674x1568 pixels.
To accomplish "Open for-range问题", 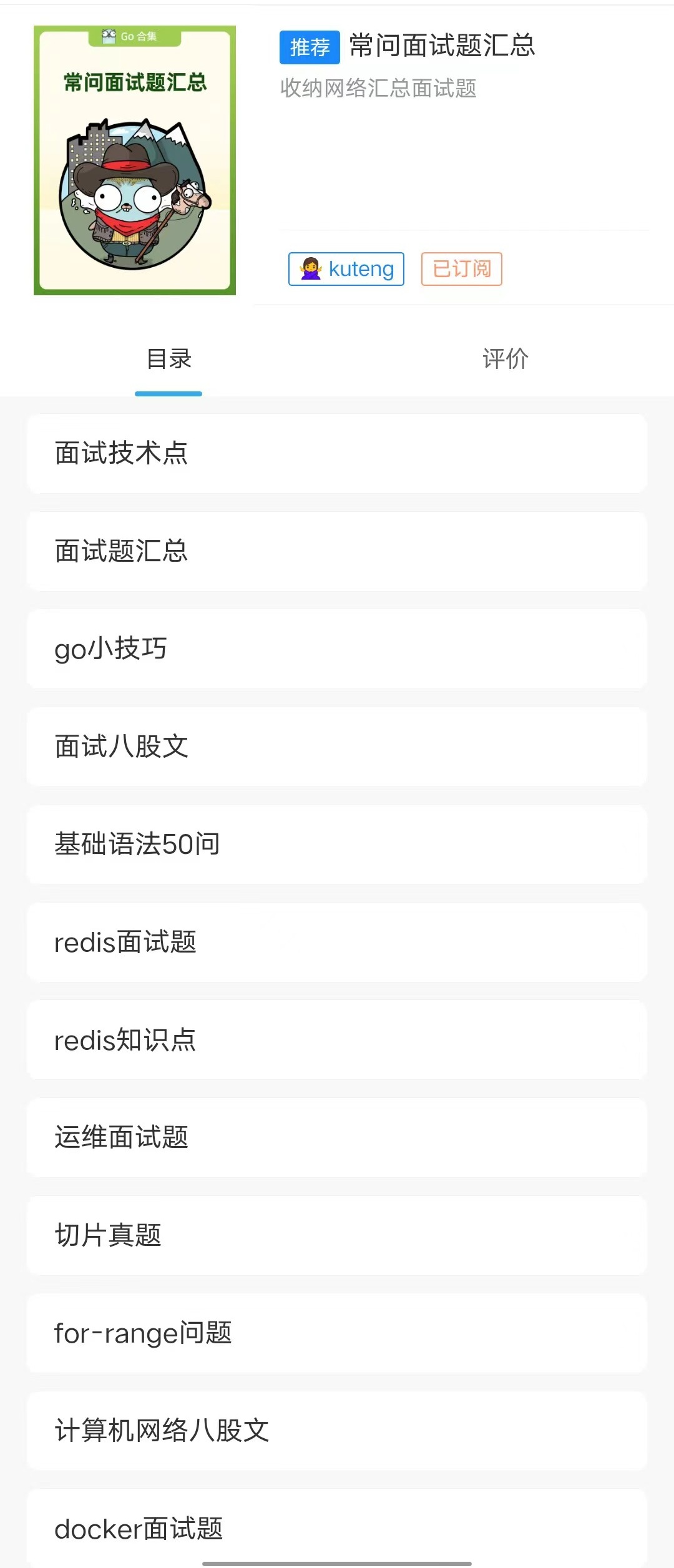I will tap(337, 1333).
